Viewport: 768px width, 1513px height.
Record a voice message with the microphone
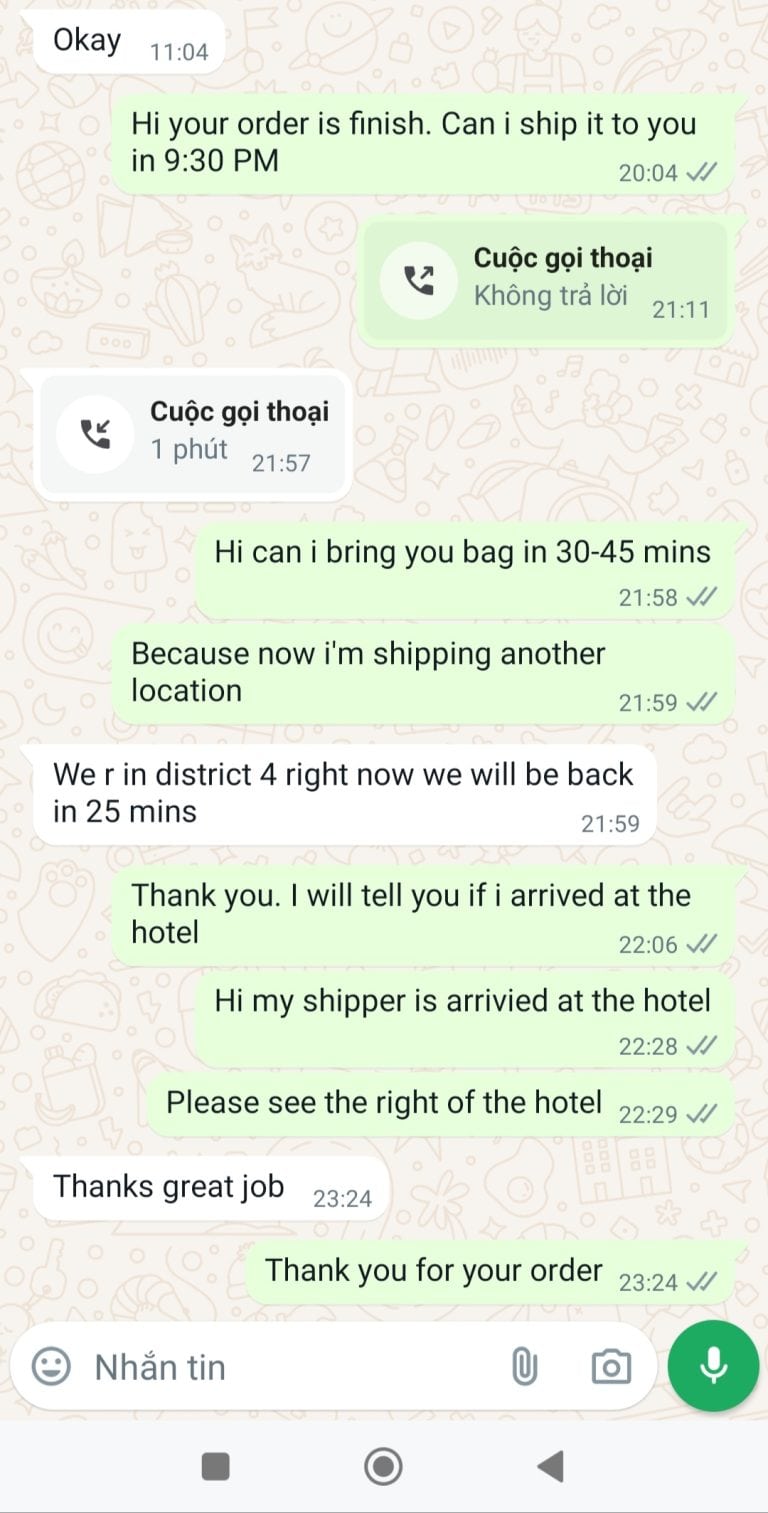713,1366
